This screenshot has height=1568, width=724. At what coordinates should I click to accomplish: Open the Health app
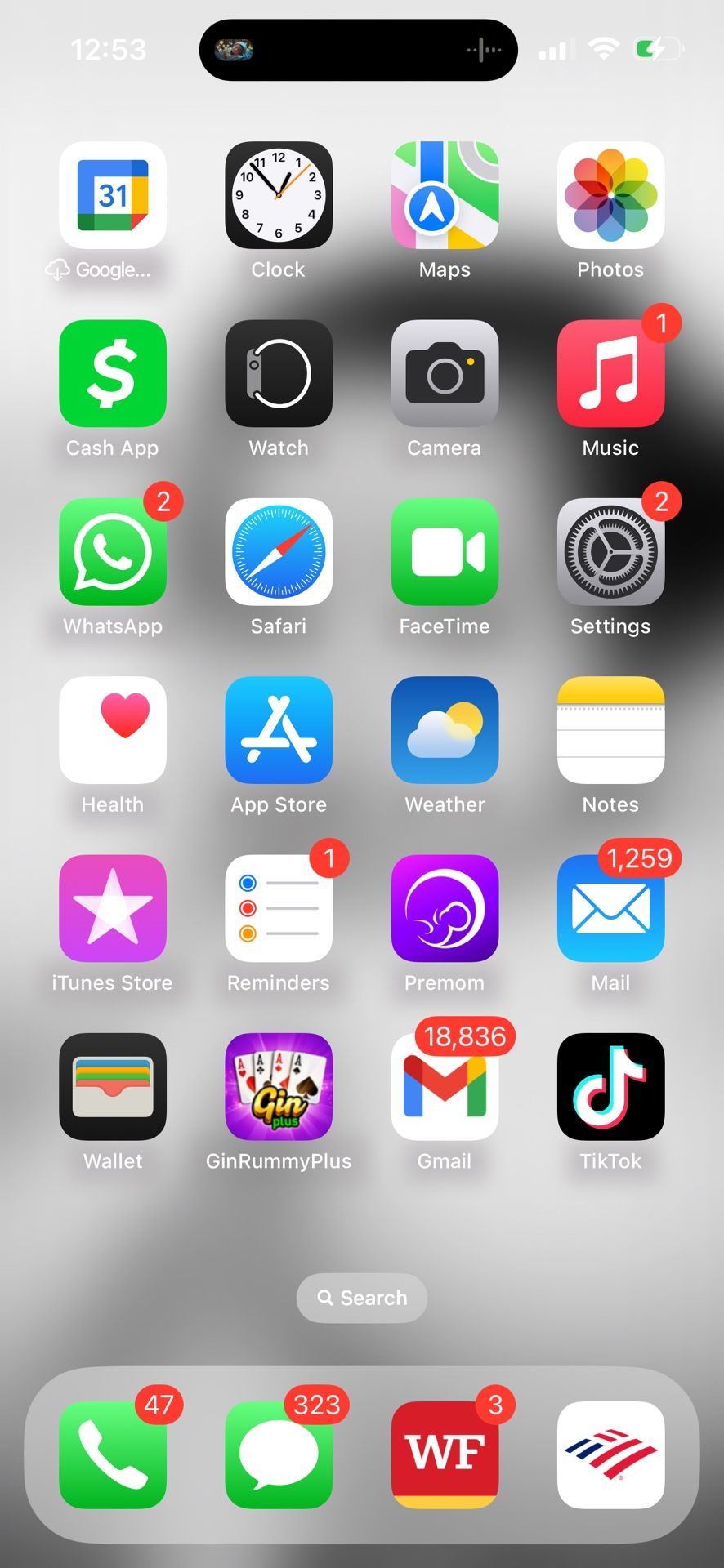coord(113,730)
